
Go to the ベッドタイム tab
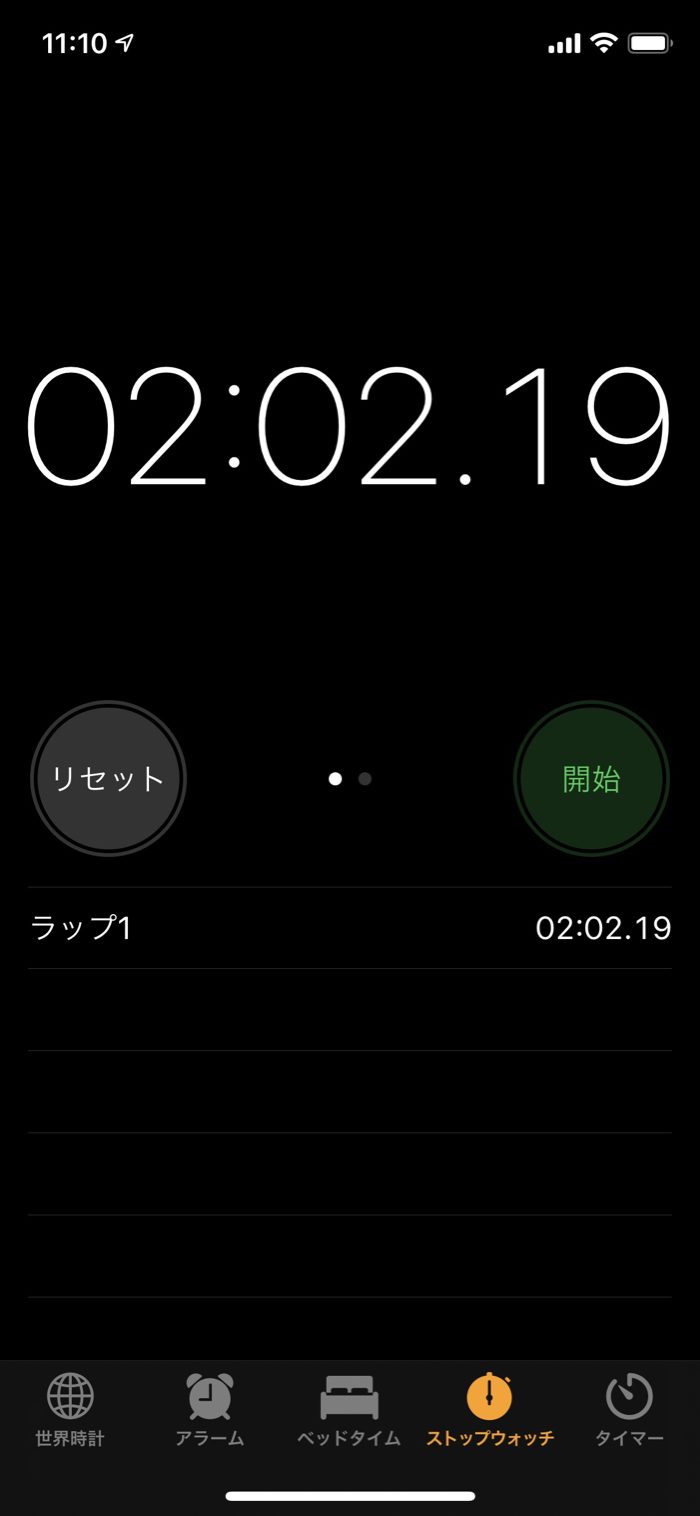[349, 1410]
